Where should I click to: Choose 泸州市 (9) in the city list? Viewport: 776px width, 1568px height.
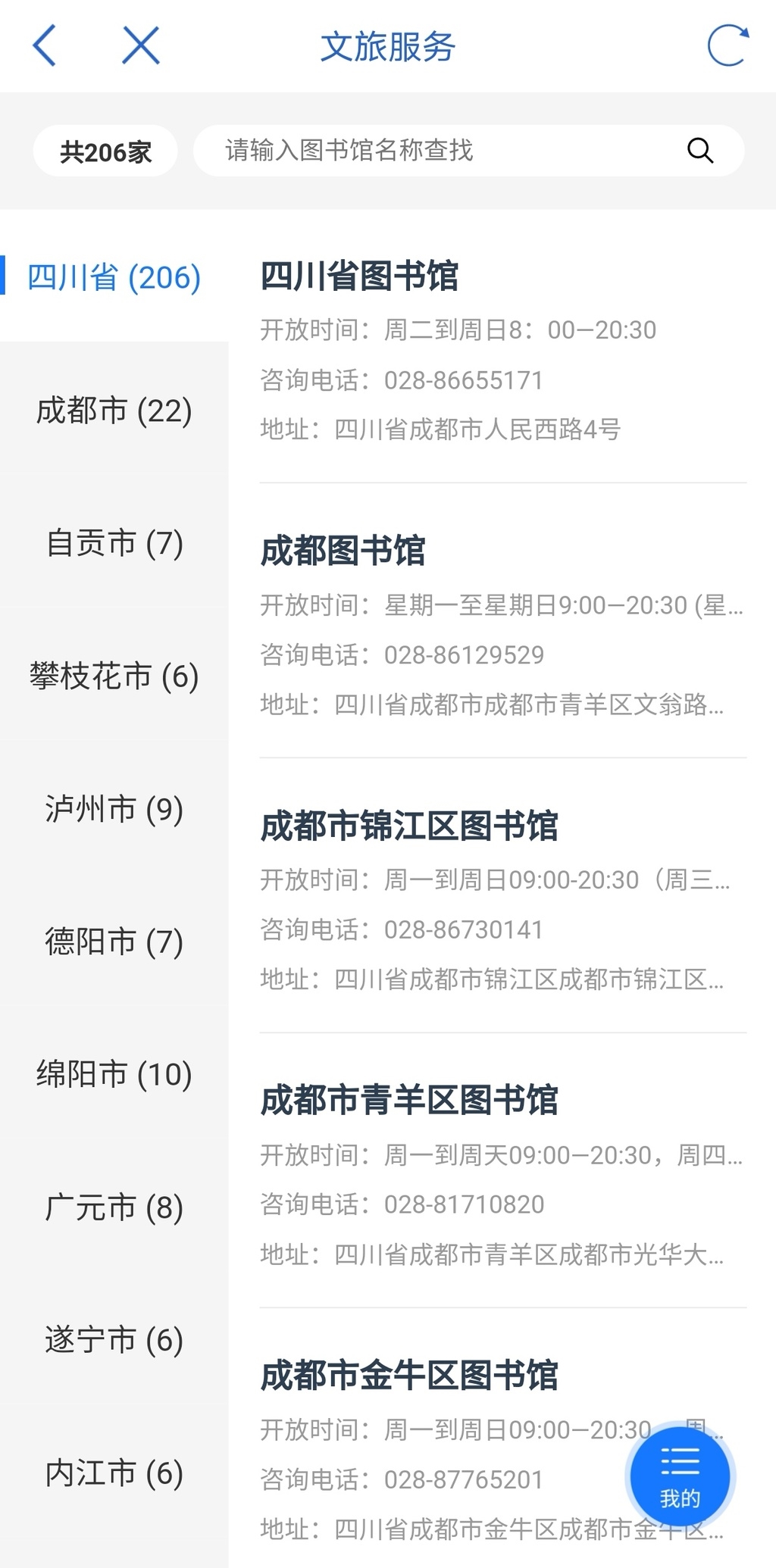click(114, 809)
